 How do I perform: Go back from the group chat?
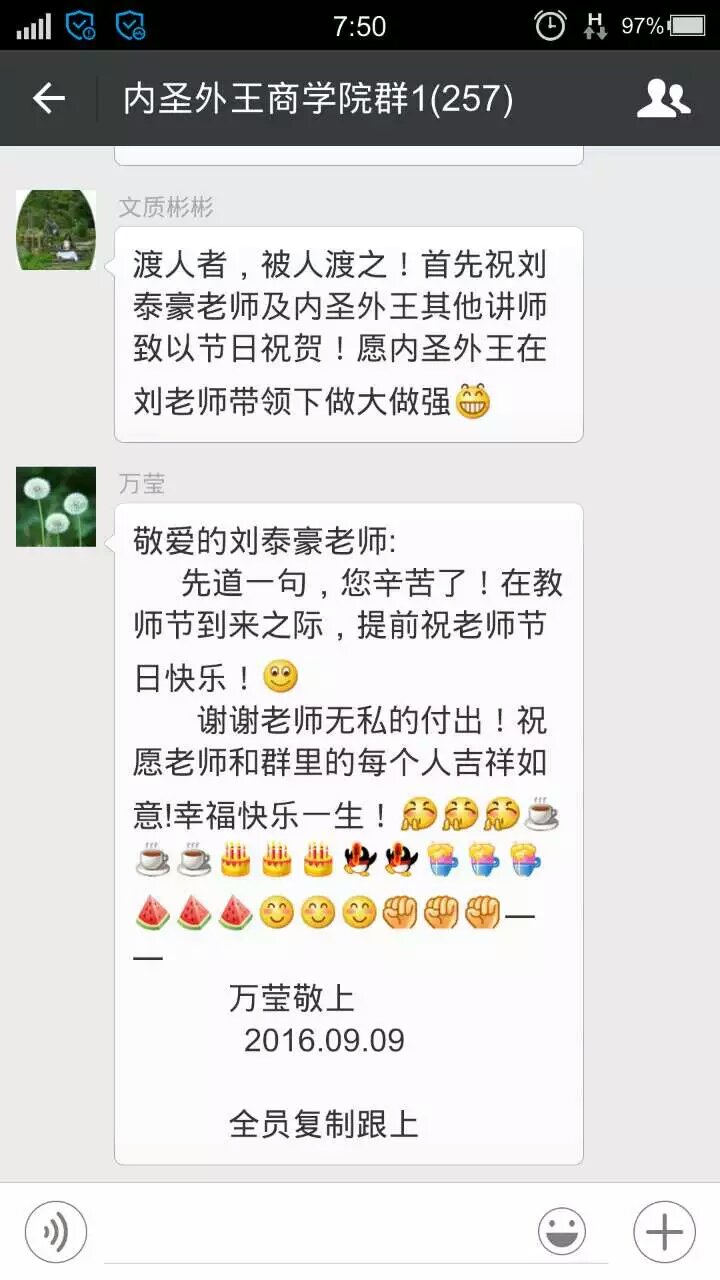click(x=48, y=98)
